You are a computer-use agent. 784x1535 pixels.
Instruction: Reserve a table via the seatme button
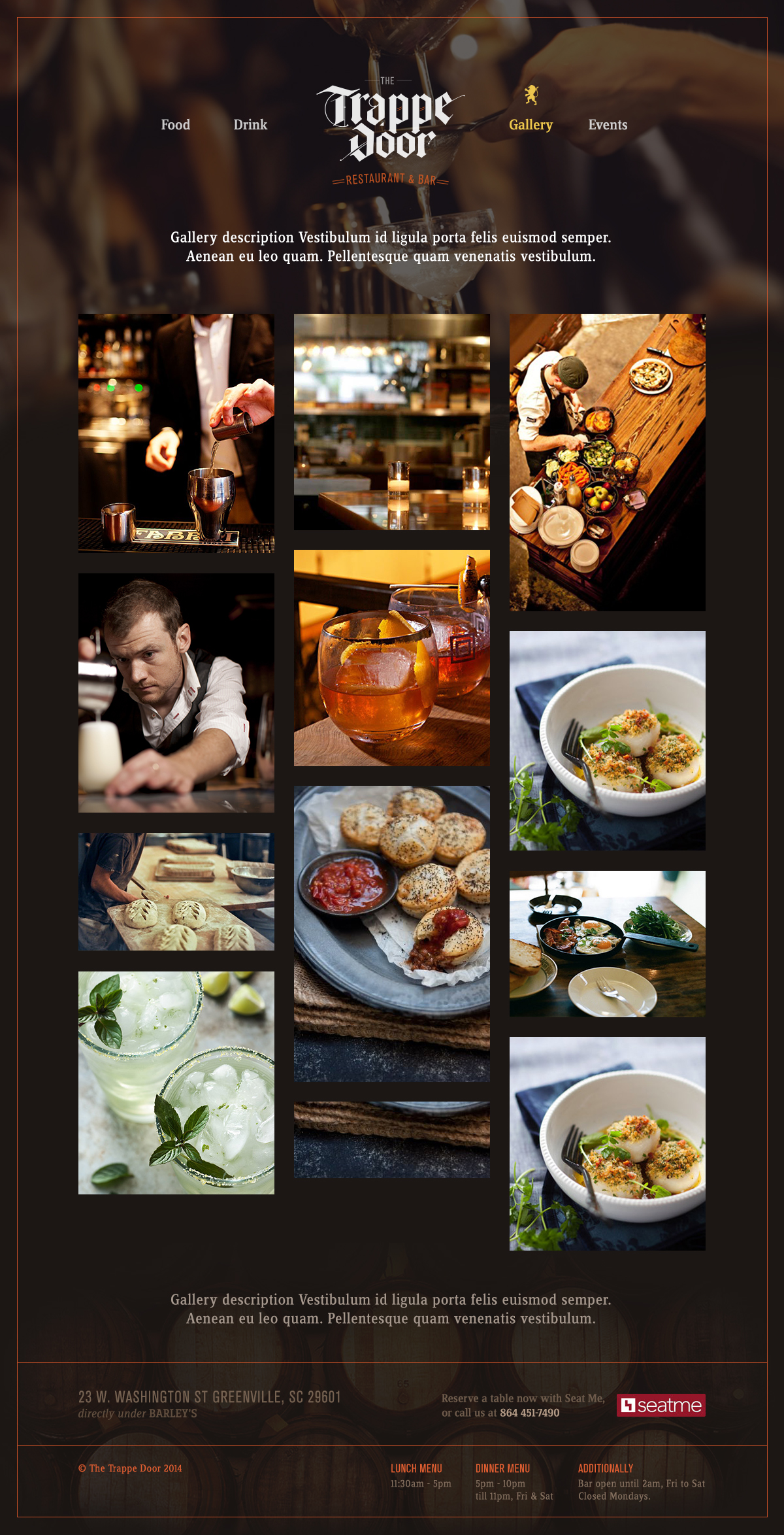[x=661, y=1405]
